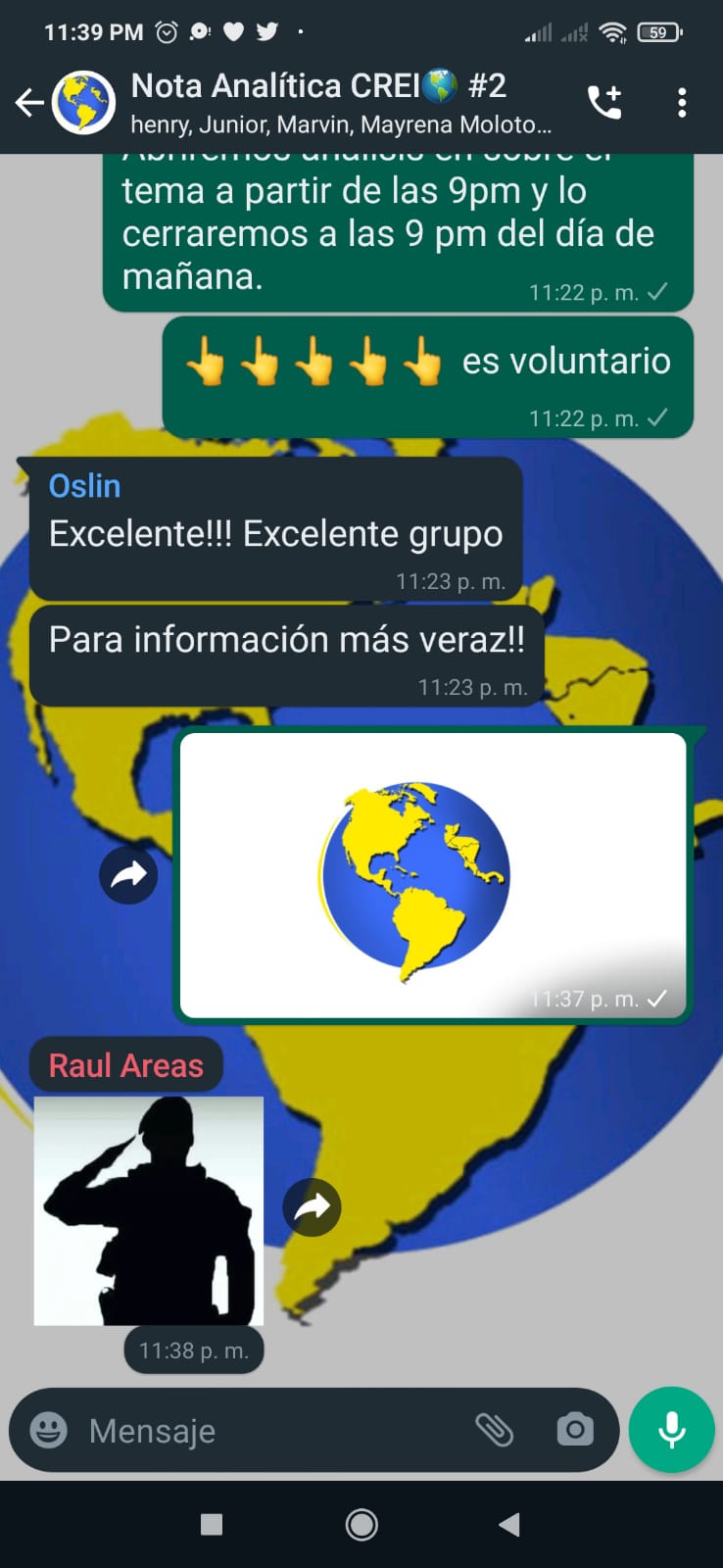
Task: Go back to the chat list
Action: [29, 102]
